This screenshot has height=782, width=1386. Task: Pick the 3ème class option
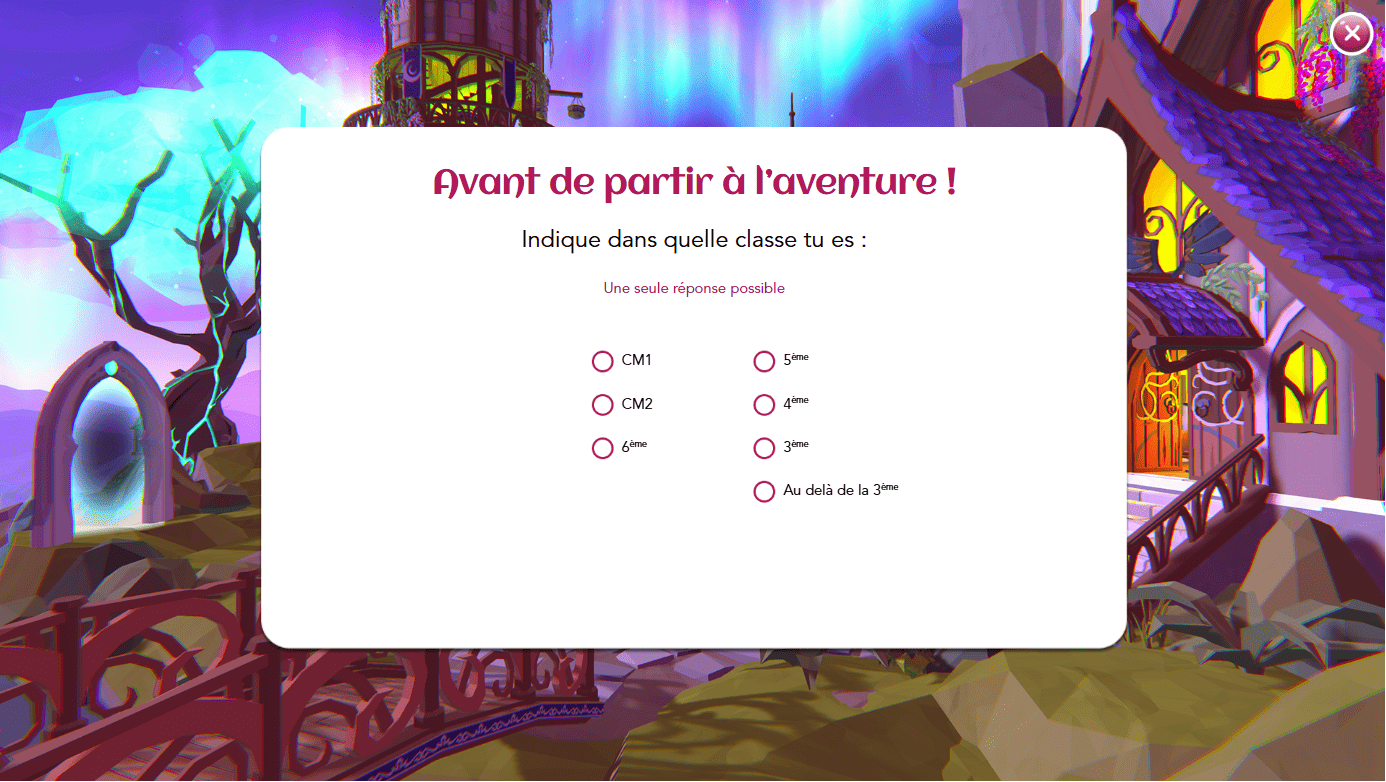(764, 448)
